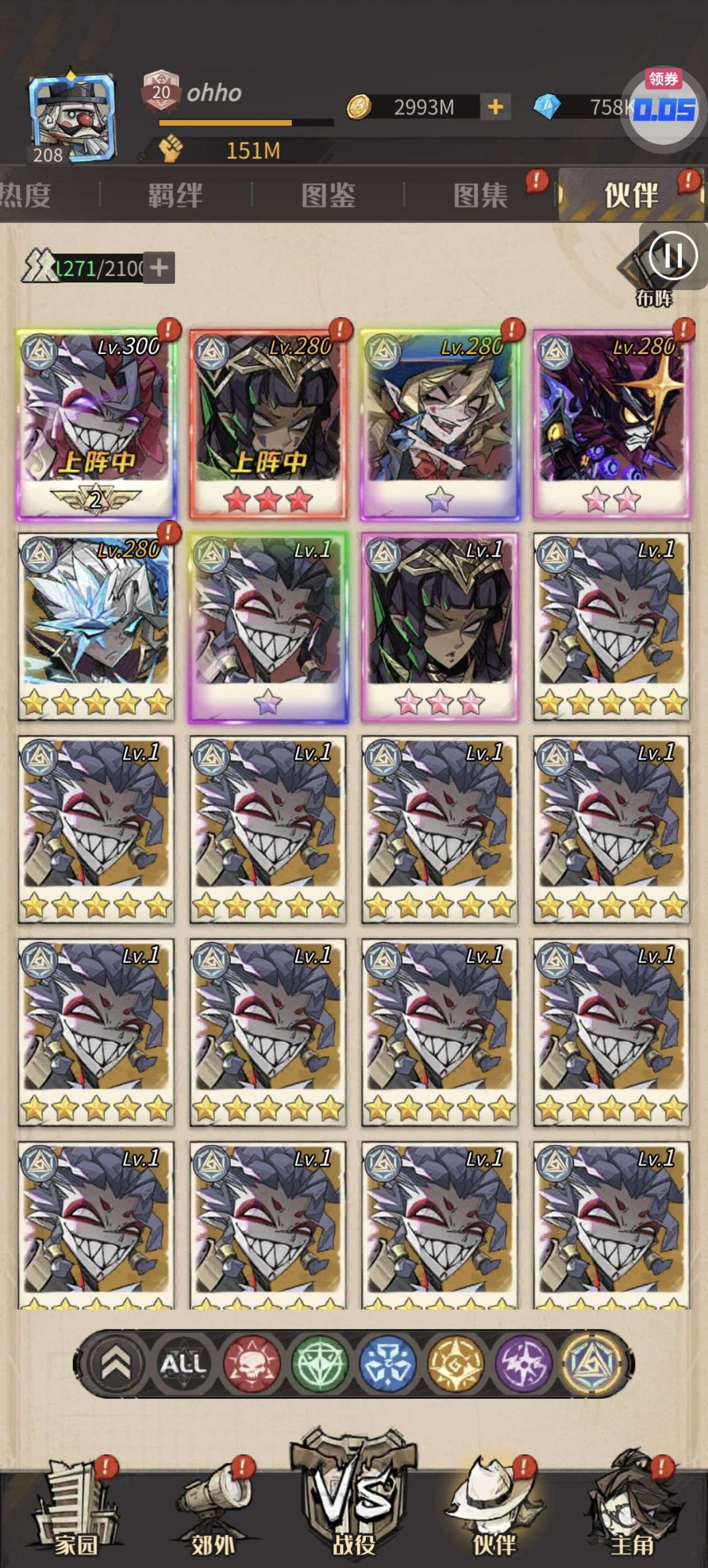Open the Lv.280 ice-haired five star card
Screen dimensions: 708x1568
pos(96,627)
